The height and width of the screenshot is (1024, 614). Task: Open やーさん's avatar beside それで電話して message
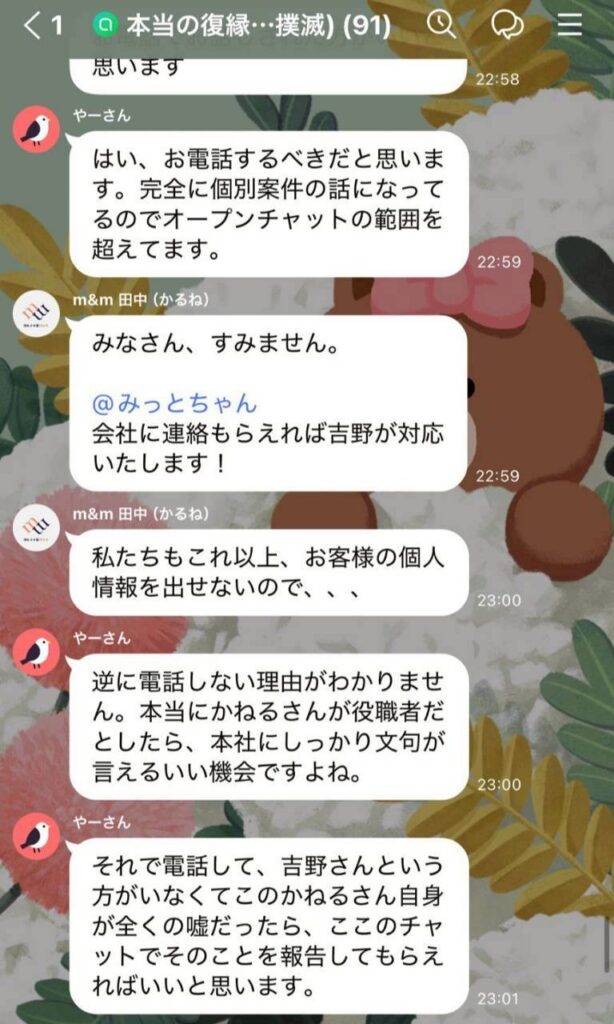pos(37,835)
